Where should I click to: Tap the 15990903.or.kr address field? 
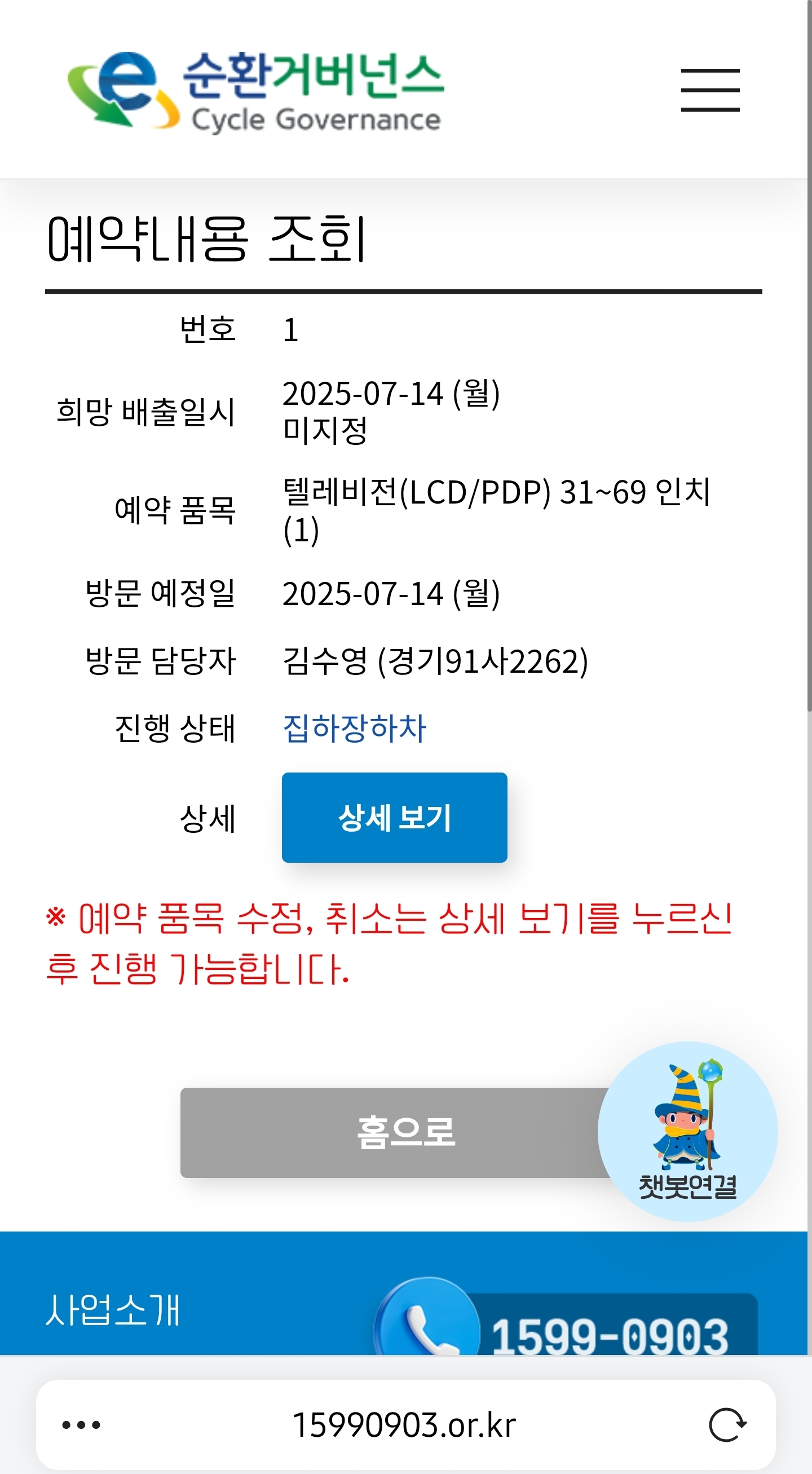(404, 1424)
